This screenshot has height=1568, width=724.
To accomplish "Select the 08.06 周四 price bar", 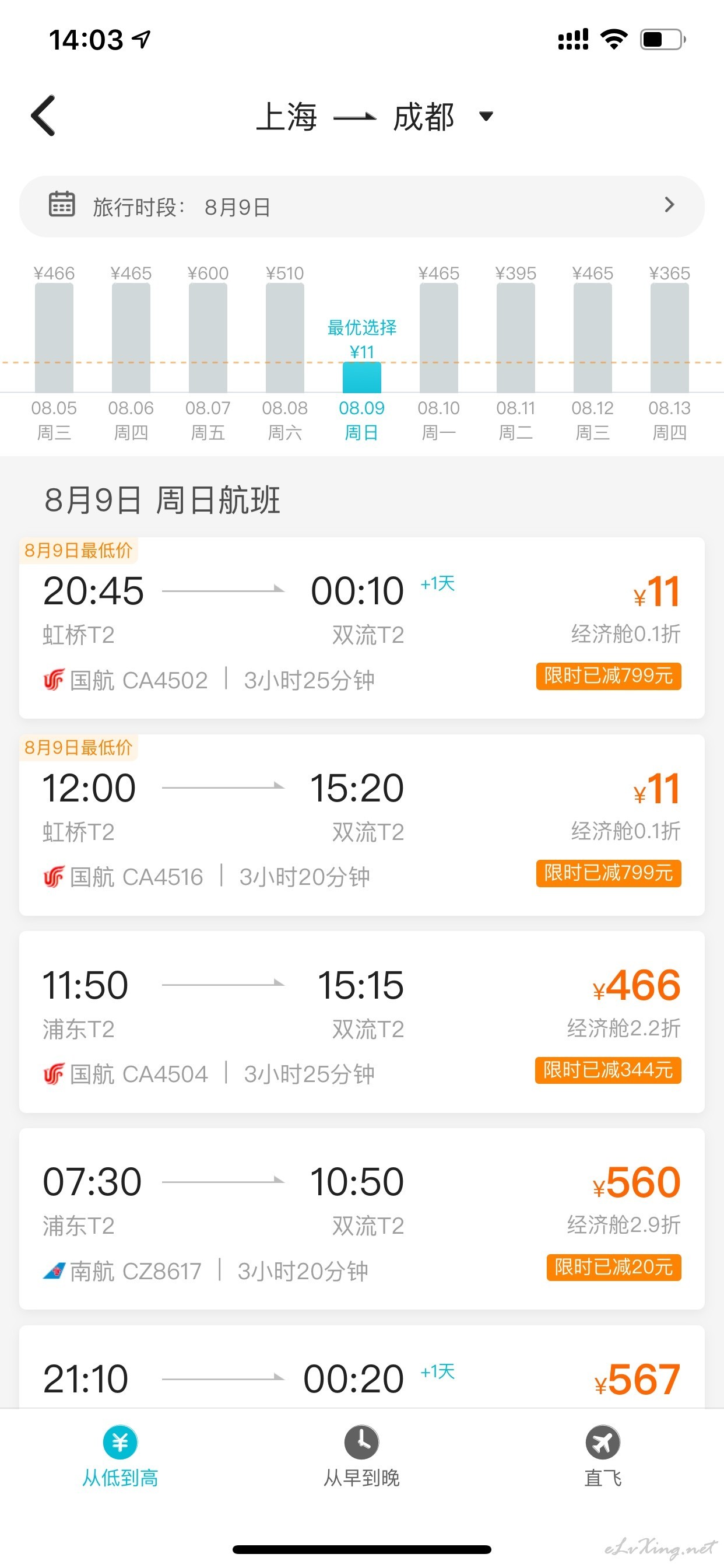I will coord(131,353).
